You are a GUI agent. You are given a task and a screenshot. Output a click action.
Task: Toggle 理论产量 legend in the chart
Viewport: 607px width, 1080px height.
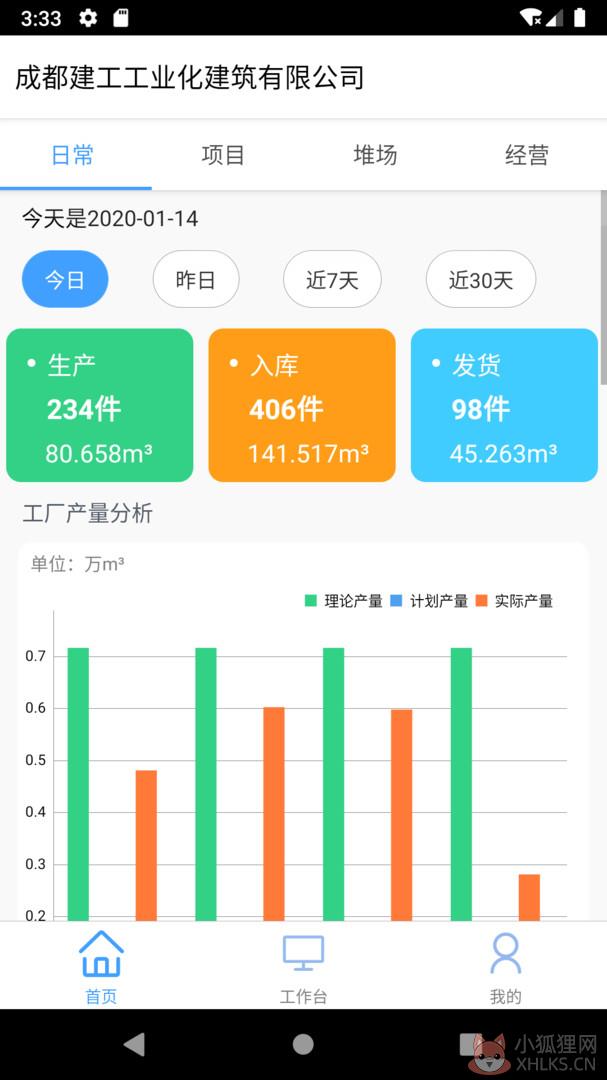[x=344, y=601]
